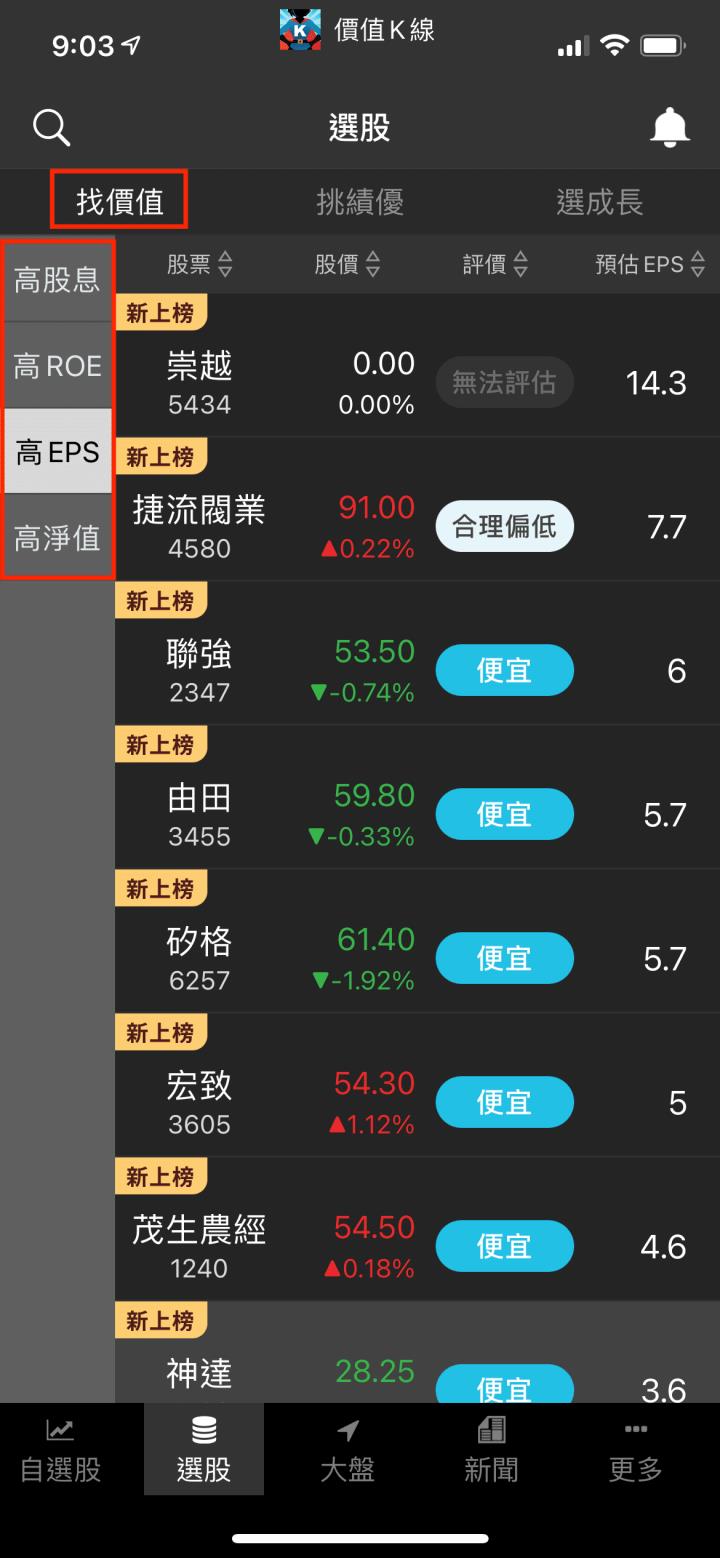This screenshot has height=1558, width=720.
Task: Select the 高 ROE filter
Action: (x=58, y=366)
